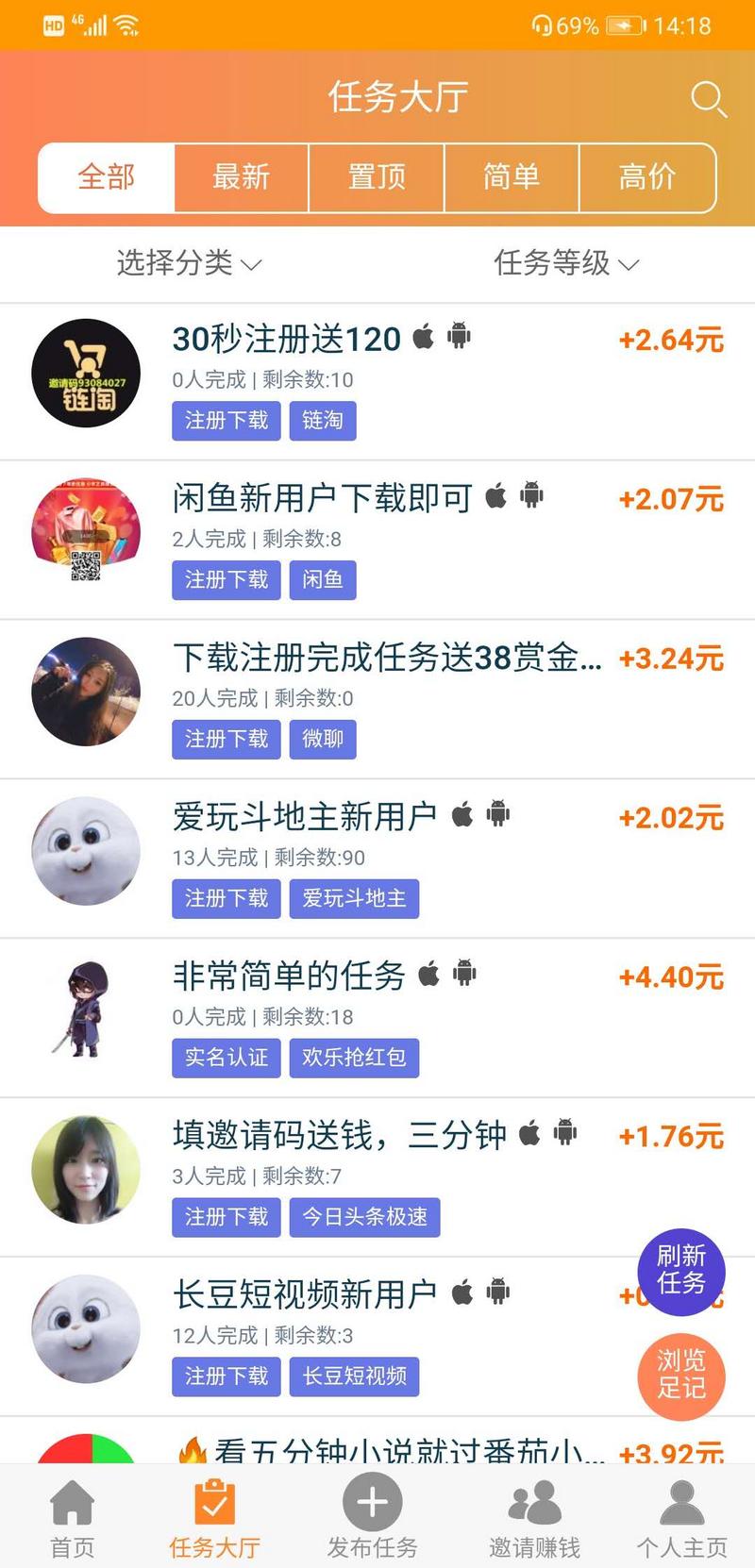Screen dimensions: 755x1568
Task: Select the 置顶 filter tab
Action: 376,177
